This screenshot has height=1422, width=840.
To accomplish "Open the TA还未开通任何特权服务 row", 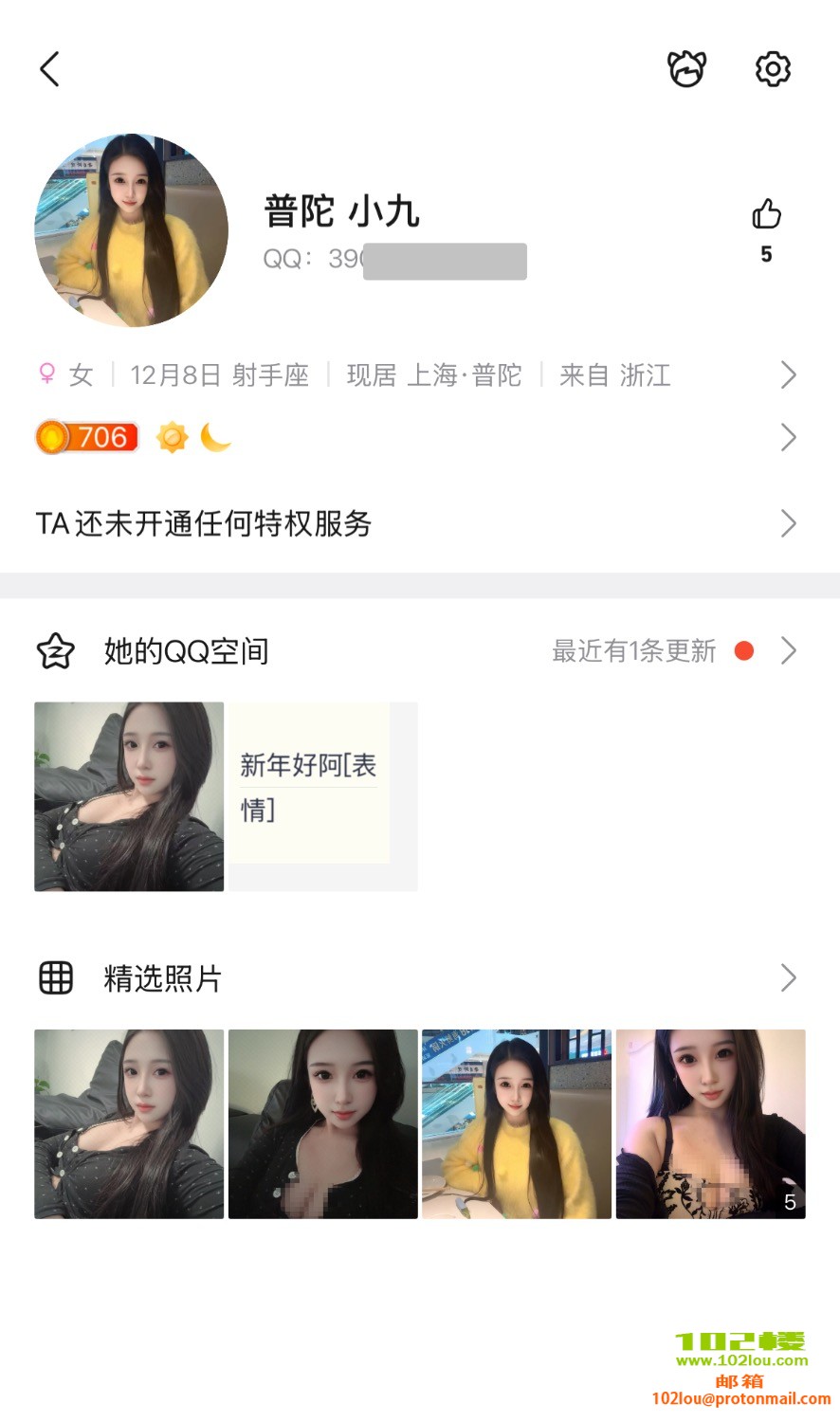I will (417, 523).
